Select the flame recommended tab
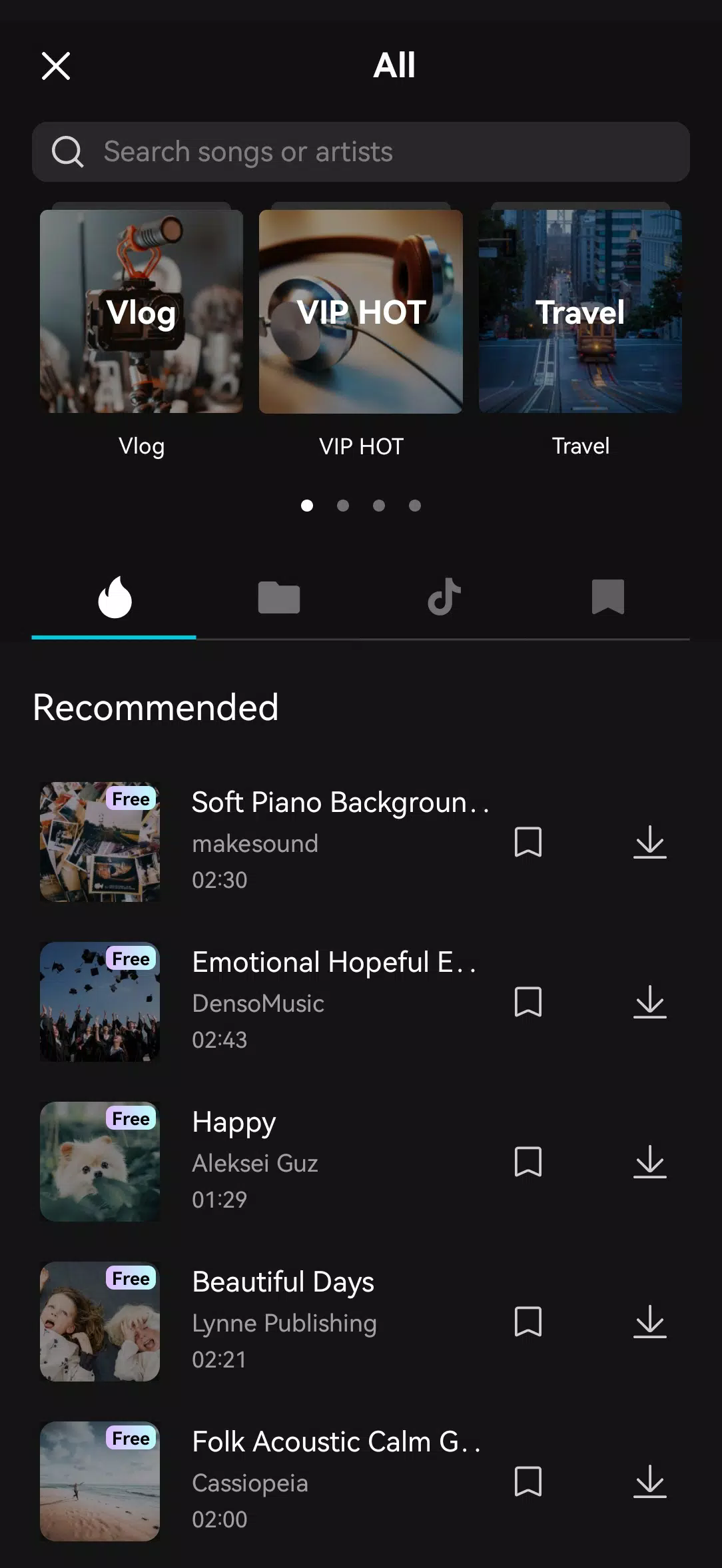Image resolution: width=722 pixels, height=1568 pixels. coord(115,597)
